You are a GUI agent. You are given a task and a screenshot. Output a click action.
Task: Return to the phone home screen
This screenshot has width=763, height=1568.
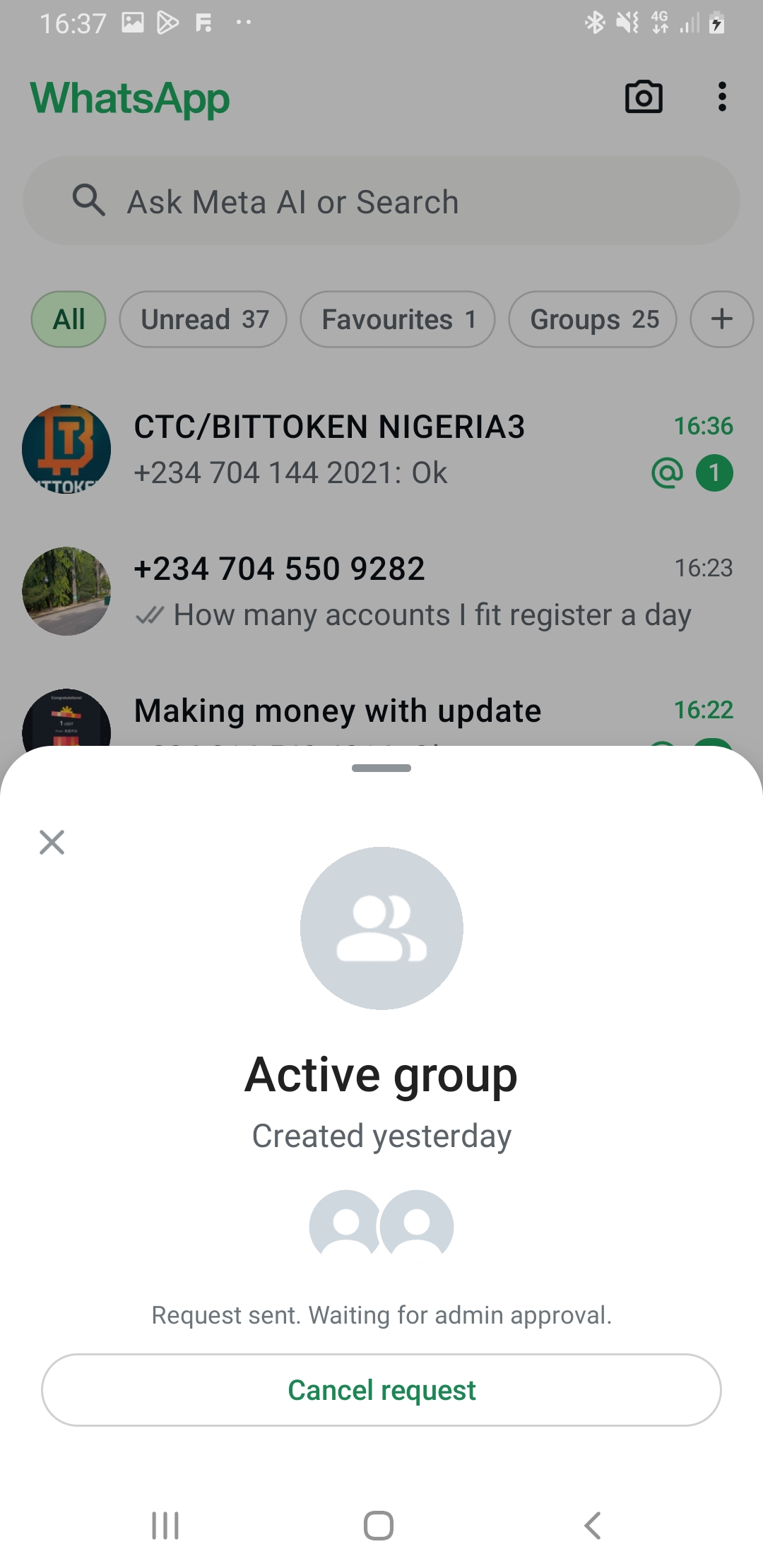point(379,1525)
